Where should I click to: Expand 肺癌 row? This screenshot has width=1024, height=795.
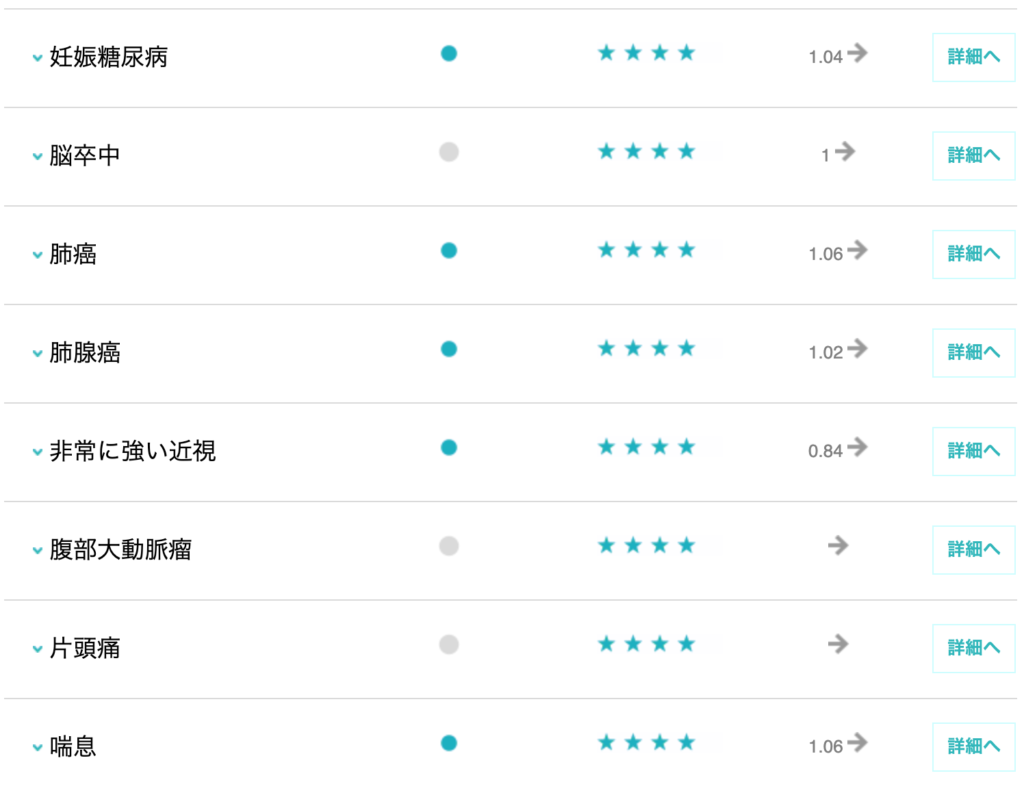38,256
